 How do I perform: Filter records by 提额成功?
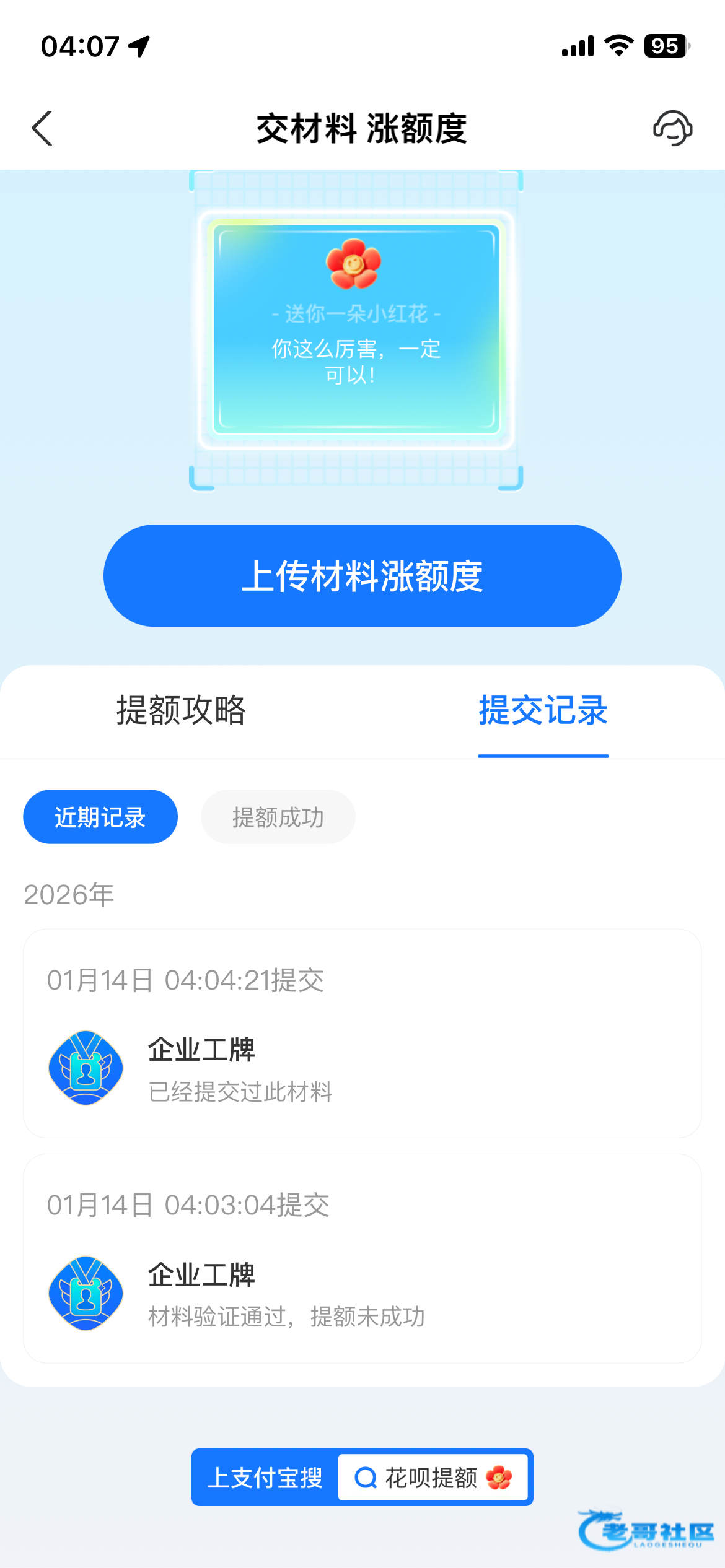[278, 817]
